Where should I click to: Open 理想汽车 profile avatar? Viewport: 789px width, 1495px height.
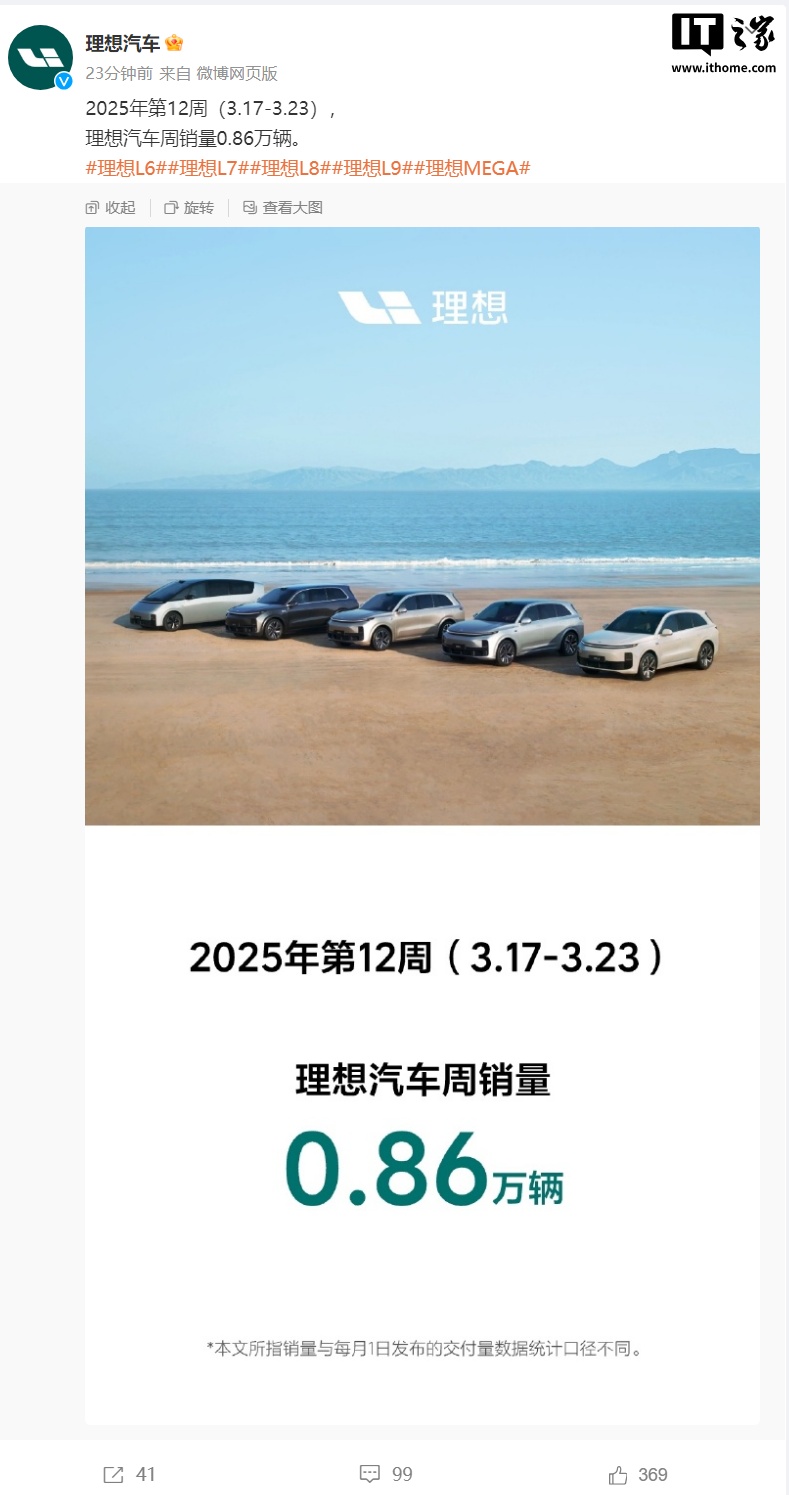(40, 57)
